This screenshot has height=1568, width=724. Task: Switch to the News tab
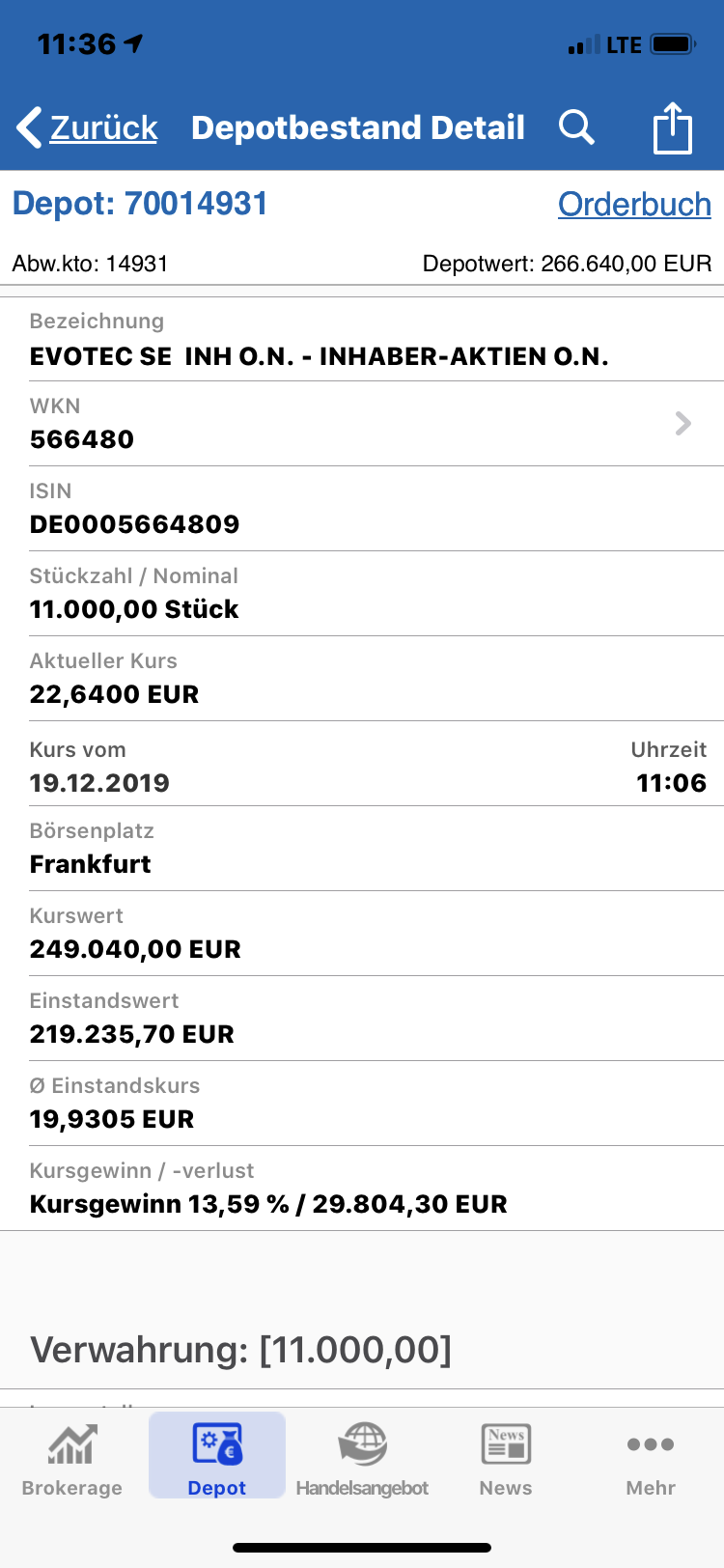505,1455
